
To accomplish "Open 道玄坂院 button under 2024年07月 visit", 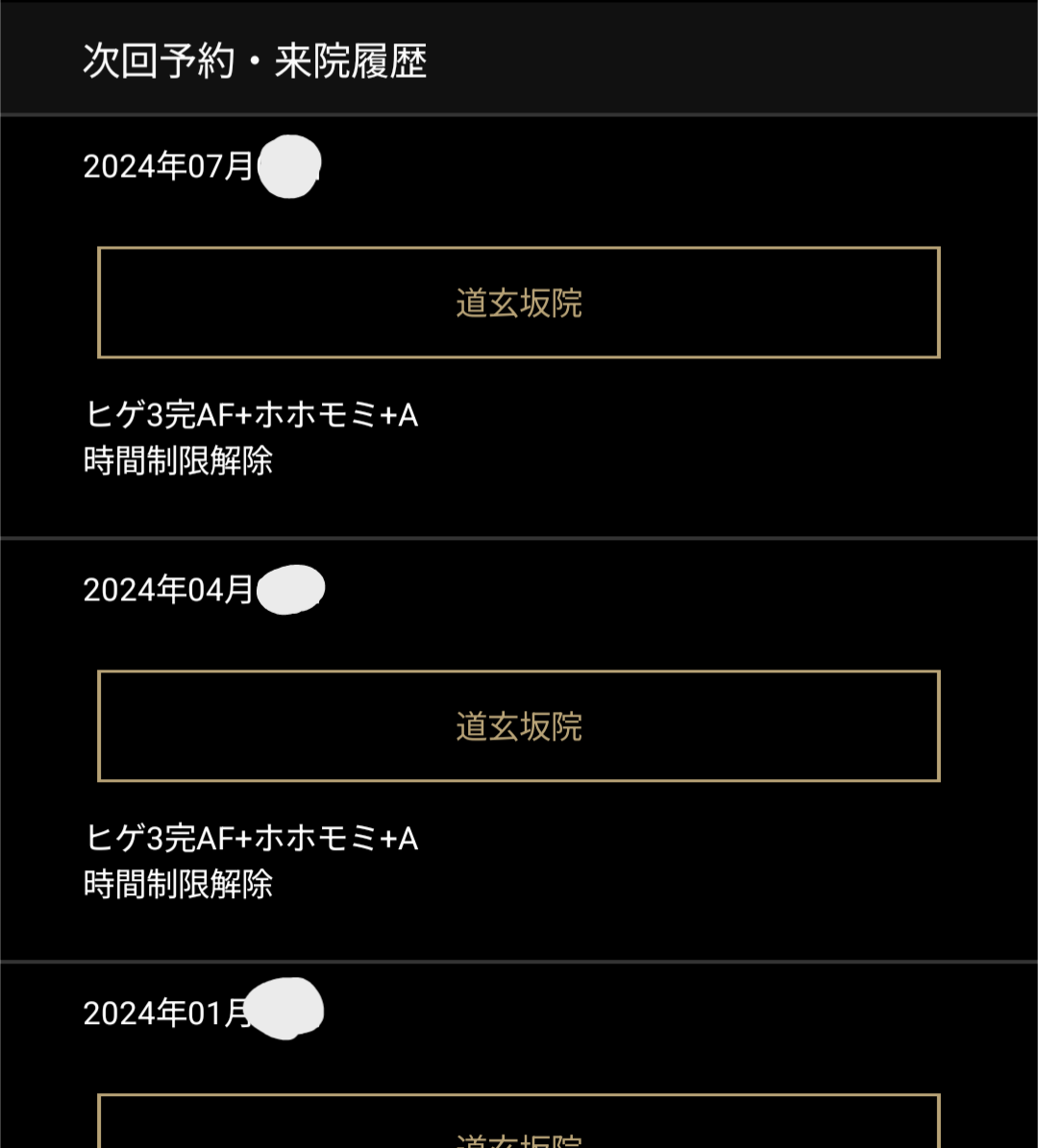I will [x=518, y=304].
